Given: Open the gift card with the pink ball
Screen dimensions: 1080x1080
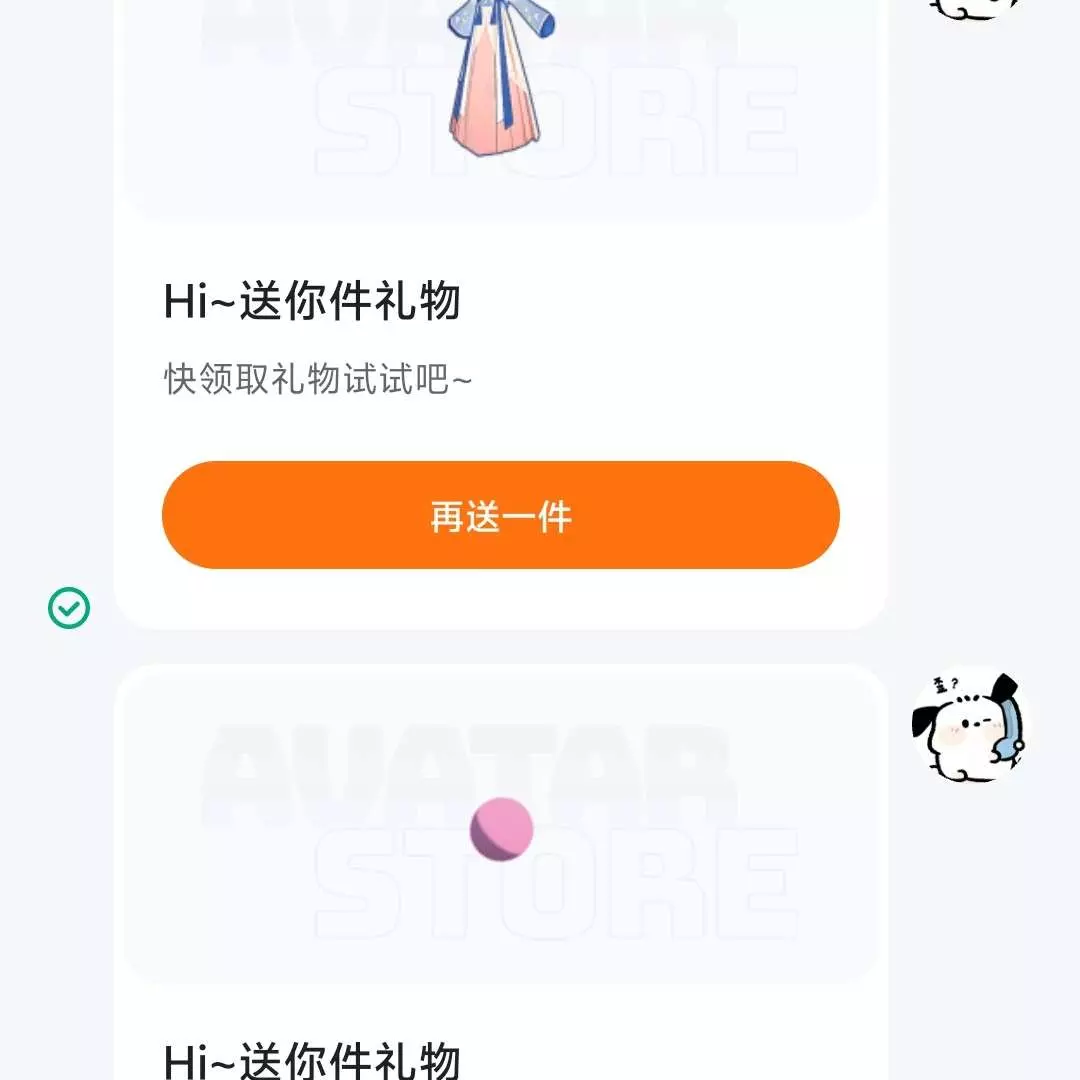Looking at the screenshot, I should coord(500,830).
